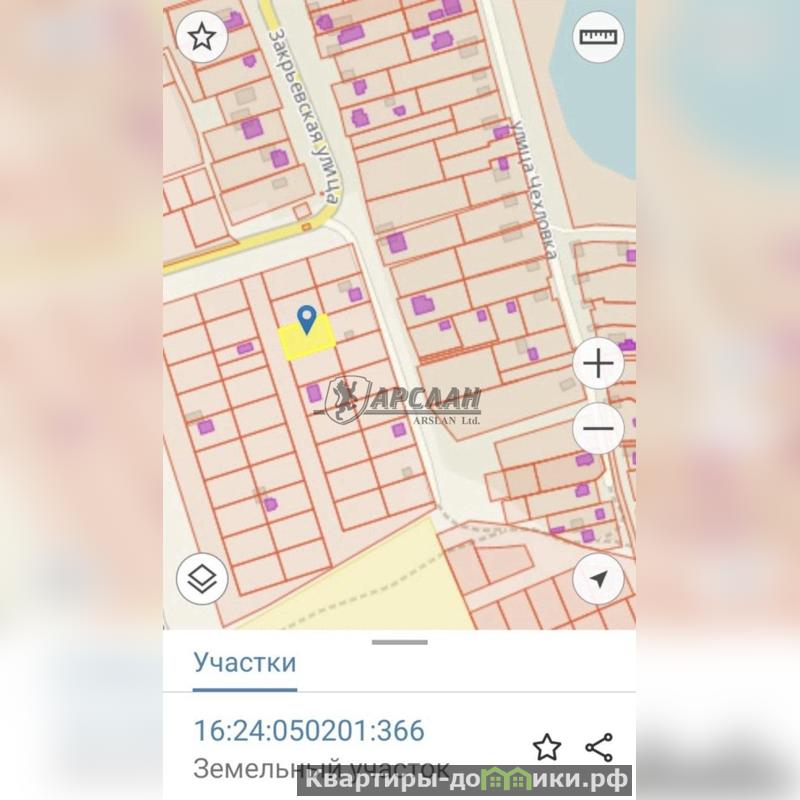Image resolution: width=800 pixels, height=800 pixels.
Task: Share parcel 16:24:050201:366
Action: [599, 746]
